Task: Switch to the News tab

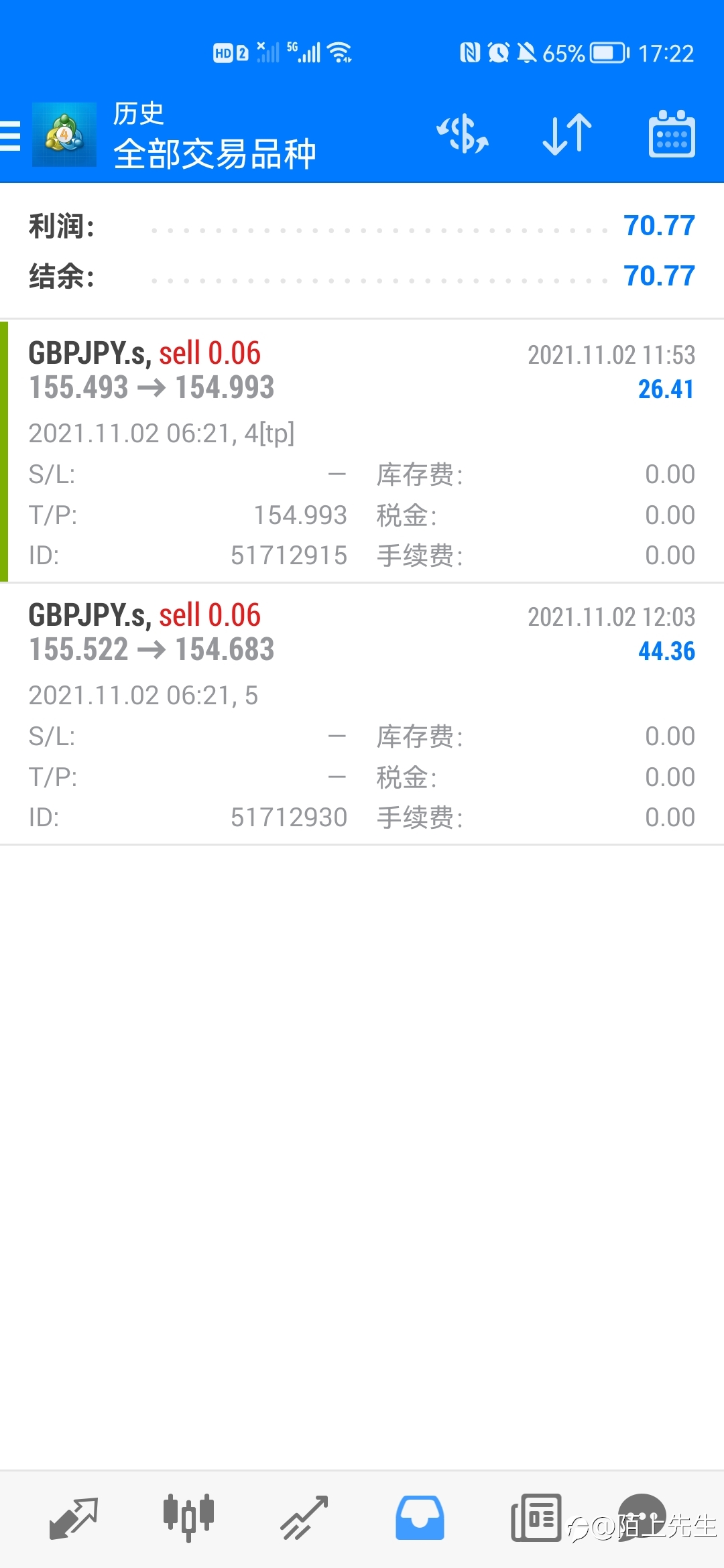Action: (536, 1518)
